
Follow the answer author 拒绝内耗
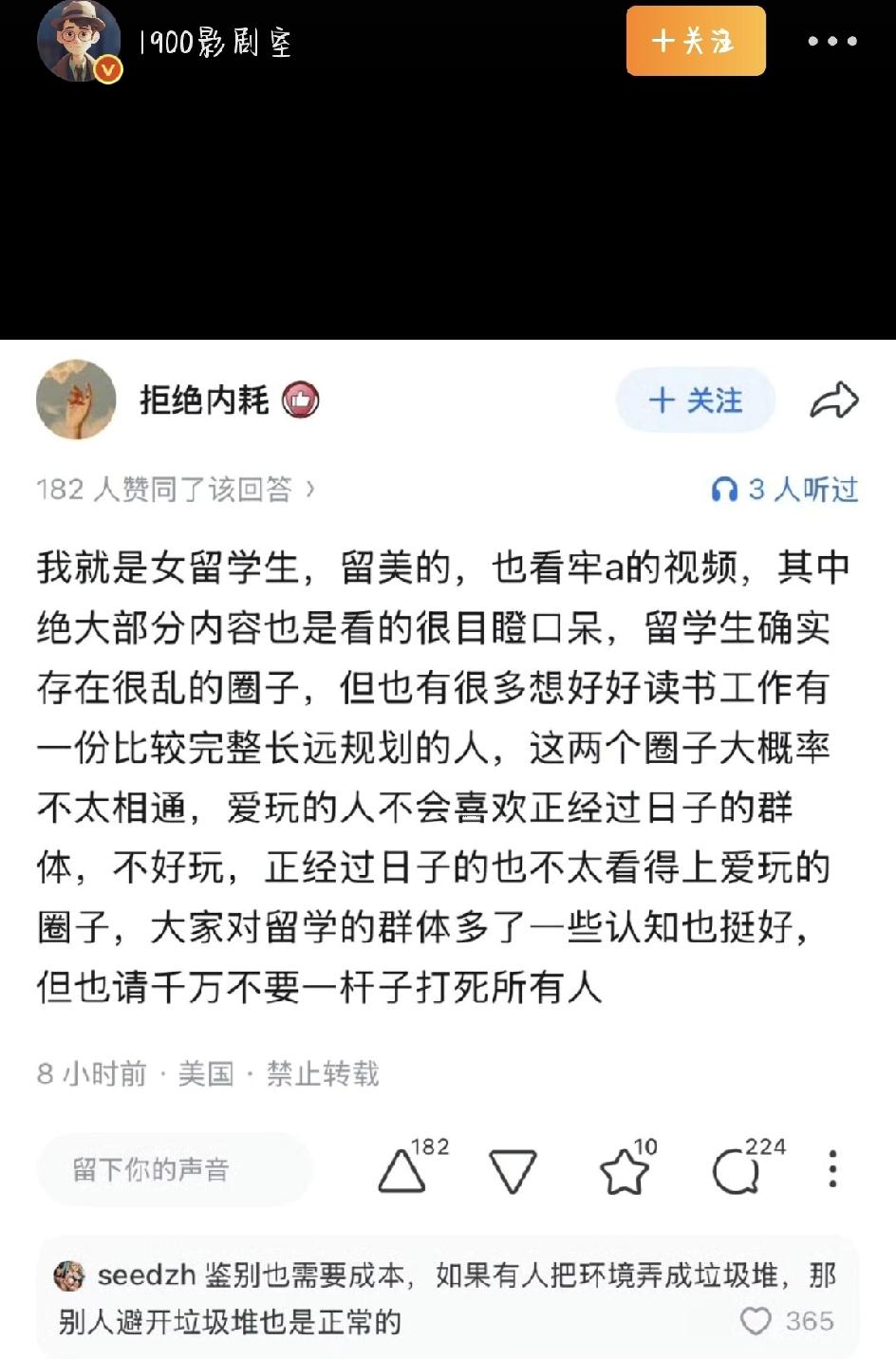click(x=695, y=400)
